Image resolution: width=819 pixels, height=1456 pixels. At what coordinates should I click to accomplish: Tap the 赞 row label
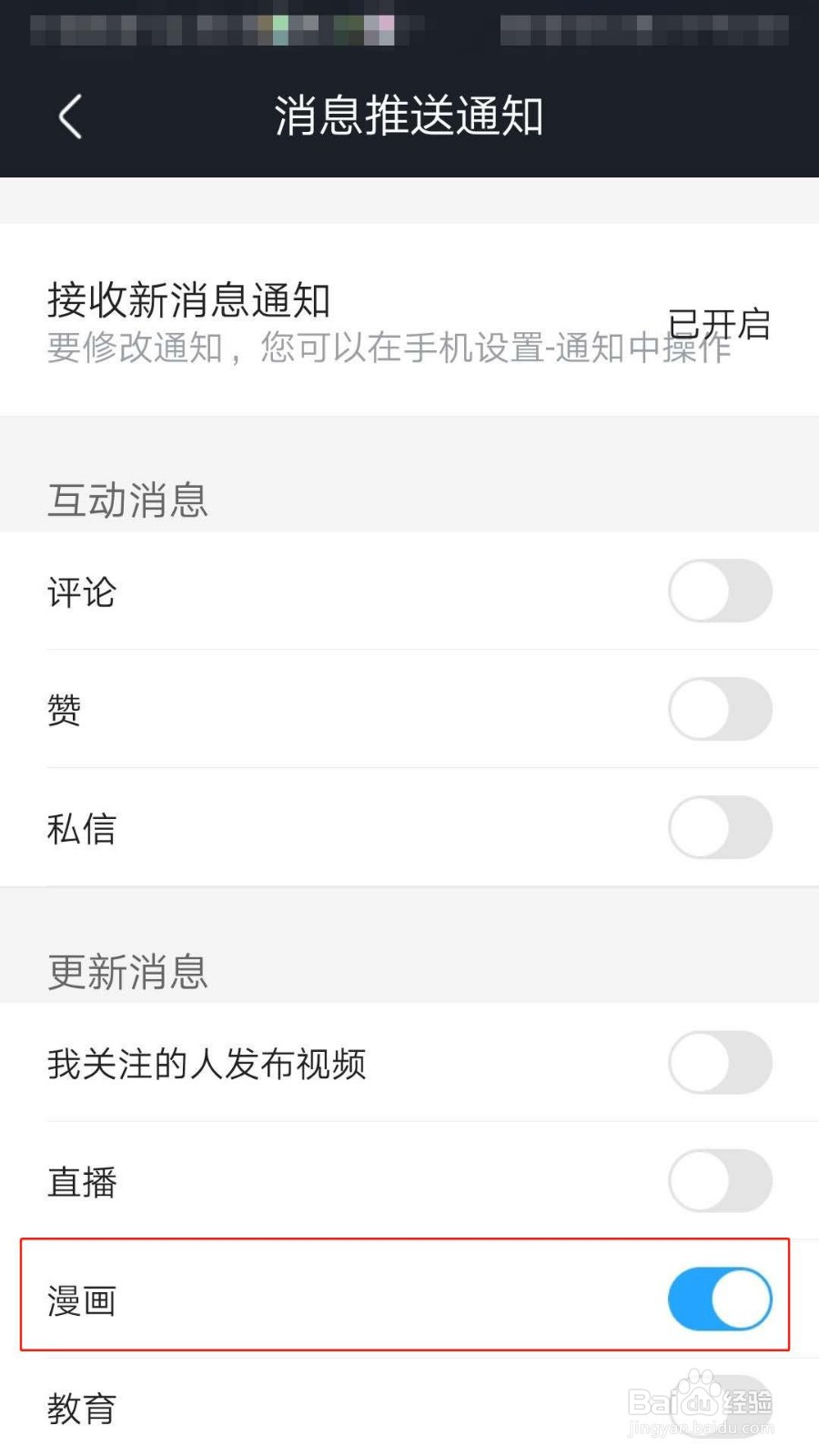64,709
